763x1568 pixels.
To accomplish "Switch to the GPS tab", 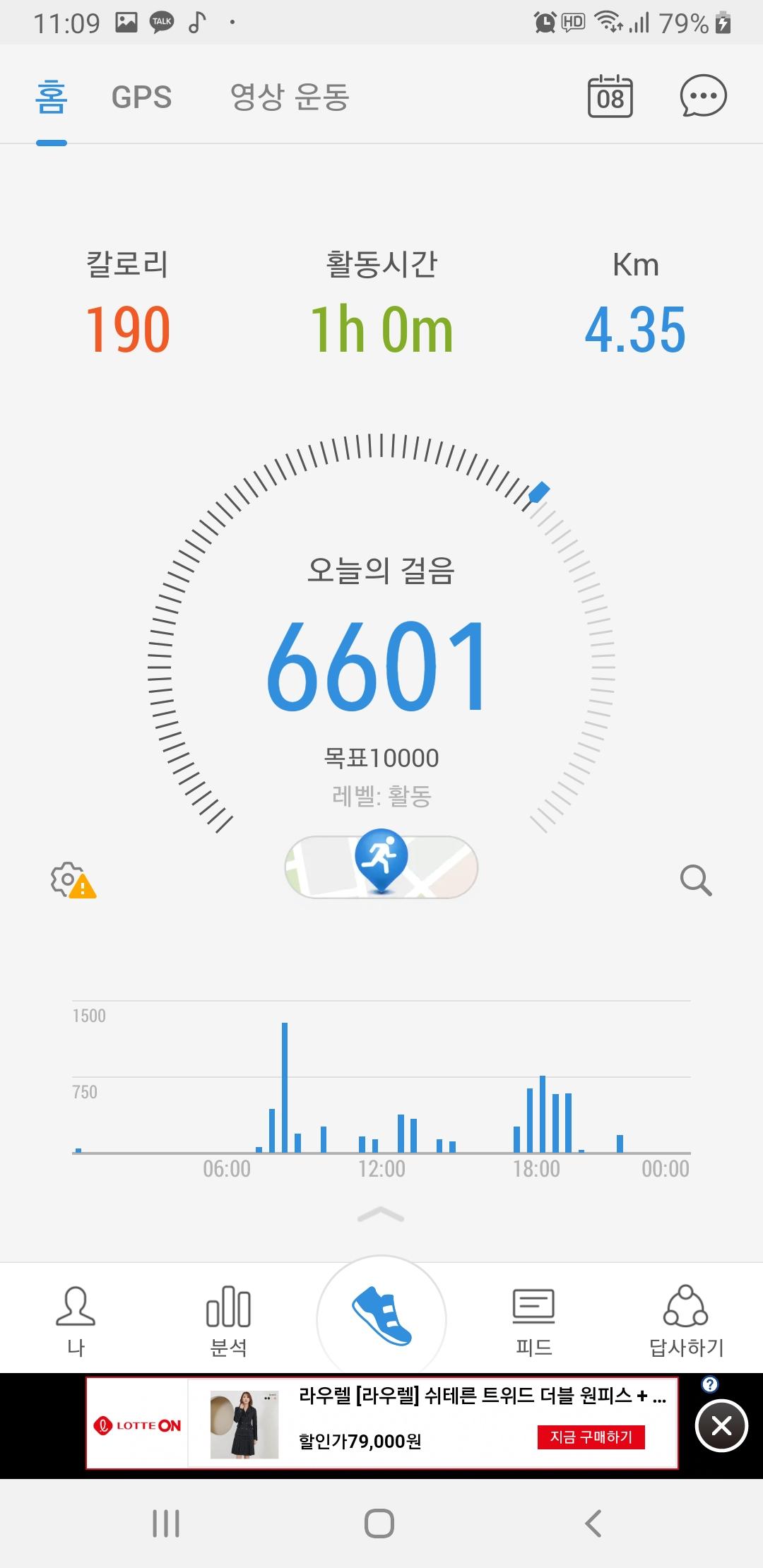I will click(141, 97).
